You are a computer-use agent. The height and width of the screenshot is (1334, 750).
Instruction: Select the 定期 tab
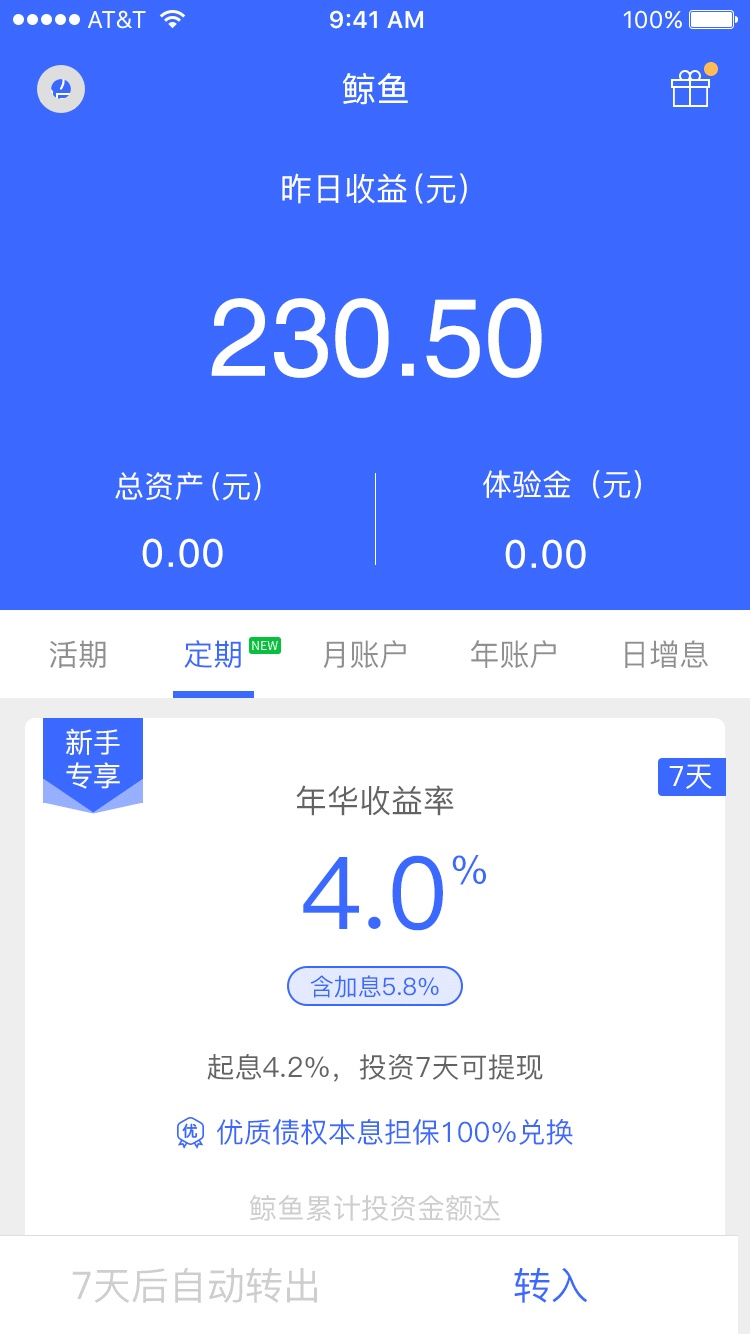(213, 655)
